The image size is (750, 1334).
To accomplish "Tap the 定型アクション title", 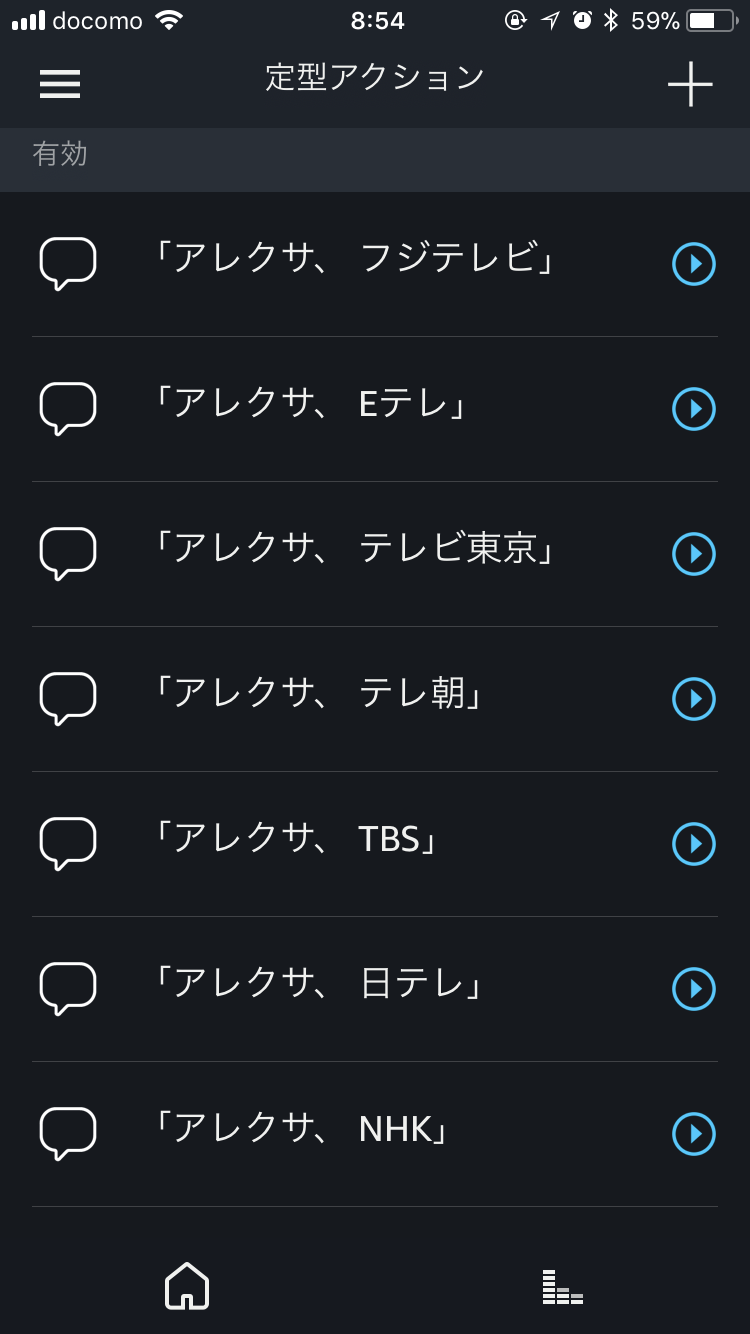I will [x=375, y=78].
